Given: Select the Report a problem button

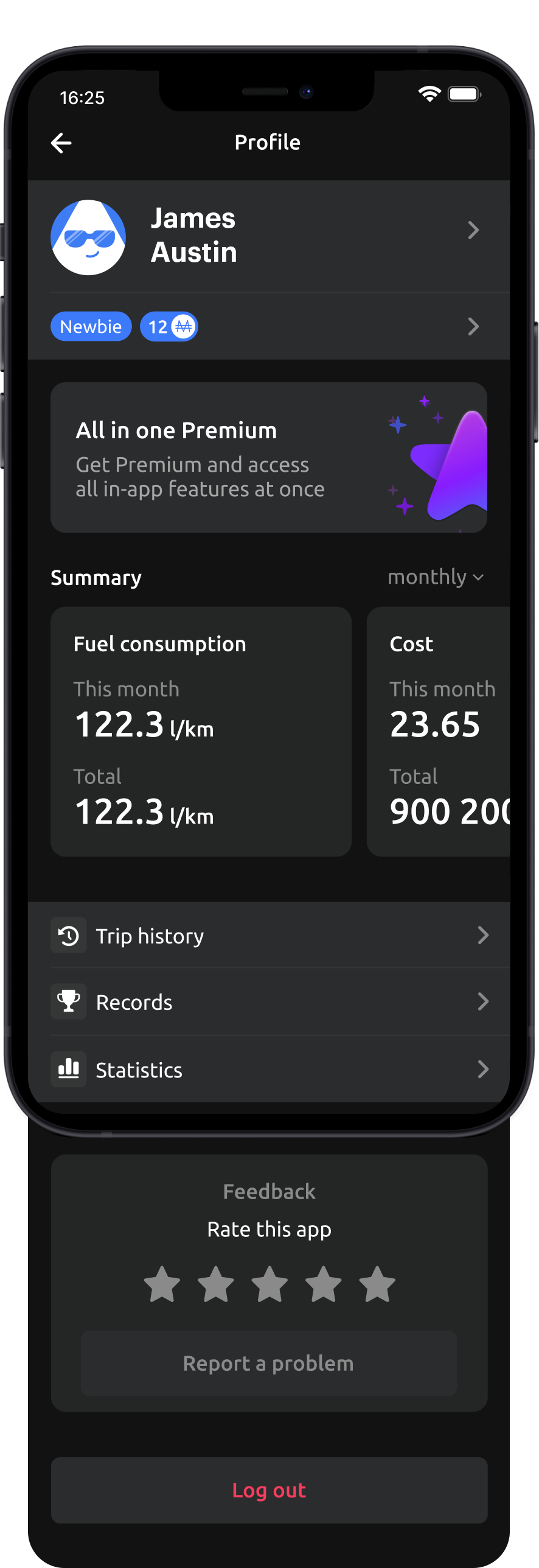Looking at the screenshot, I should click(268, 1363).
